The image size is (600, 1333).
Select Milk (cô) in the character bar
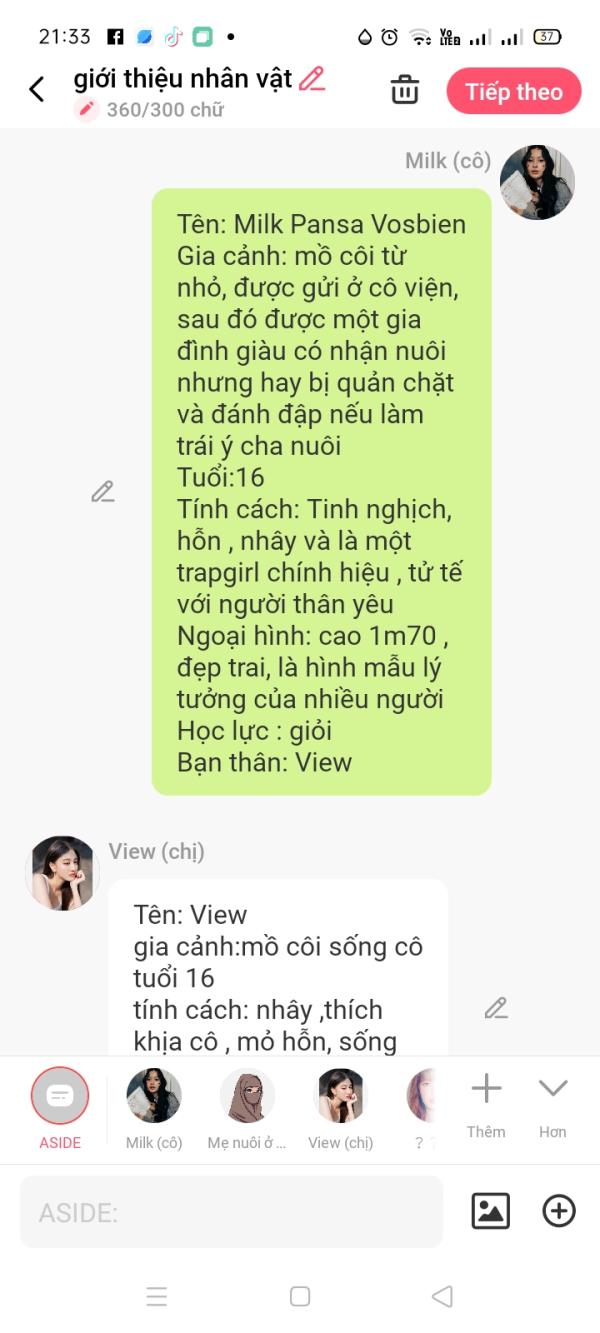click(x=154, y=1096)
